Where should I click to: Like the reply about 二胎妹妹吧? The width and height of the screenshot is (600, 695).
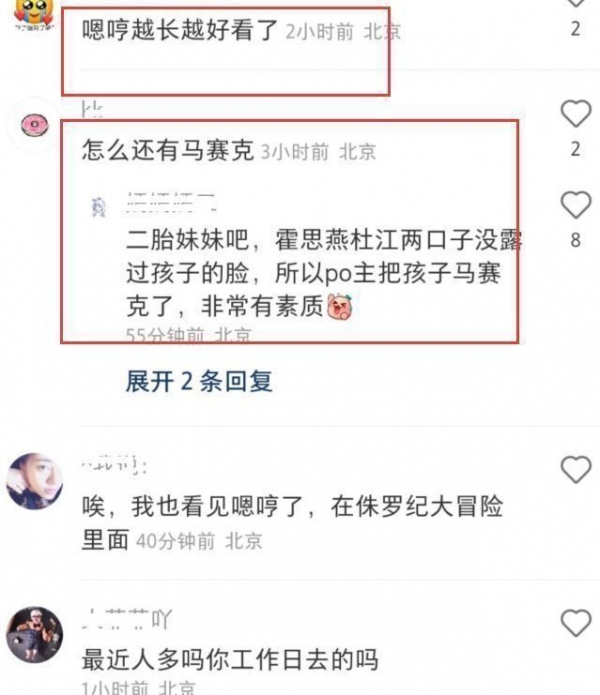coord(575,205)
